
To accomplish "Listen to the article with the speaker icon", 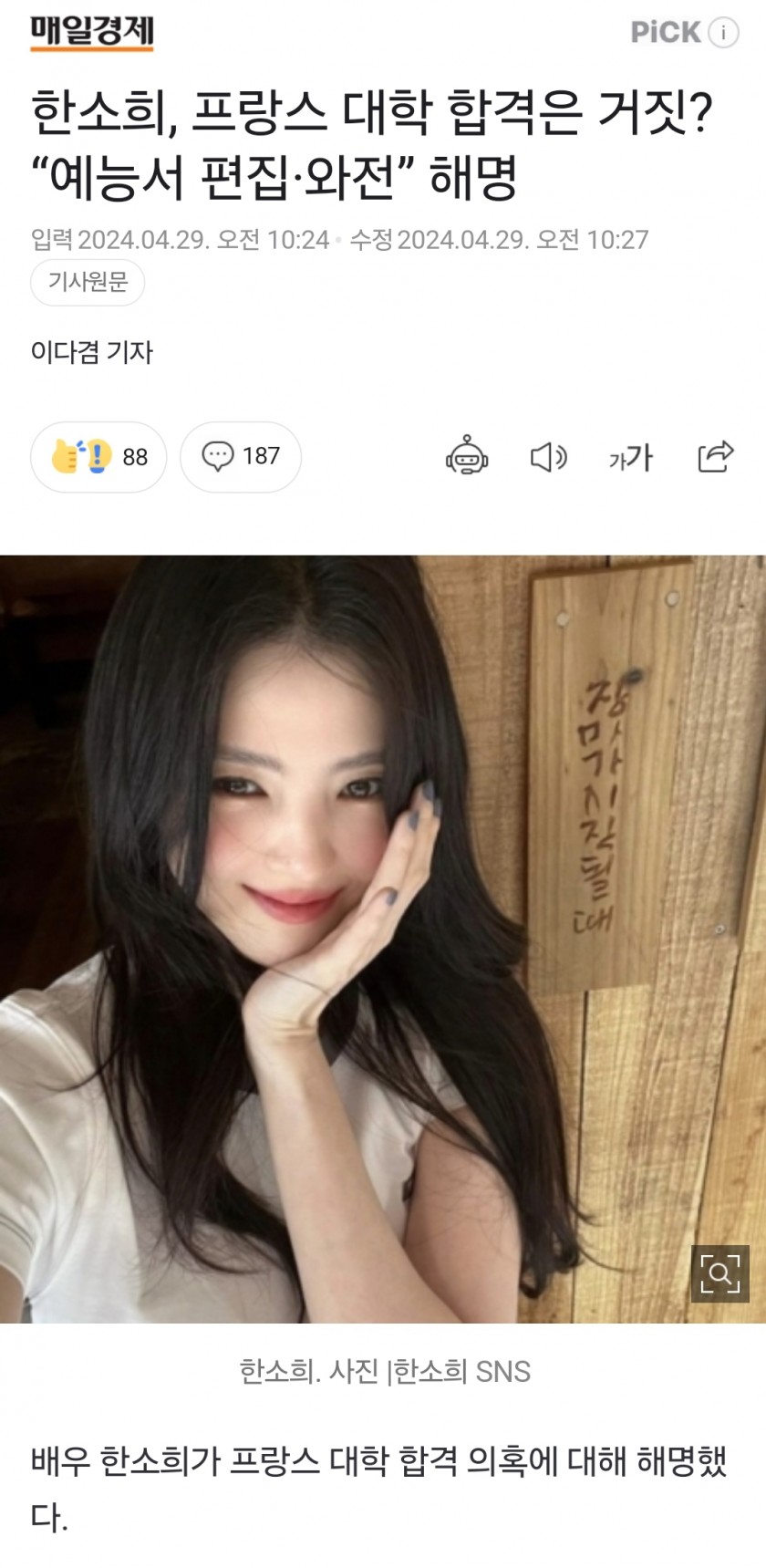I will pyautogui.click(x=548, y=456).
